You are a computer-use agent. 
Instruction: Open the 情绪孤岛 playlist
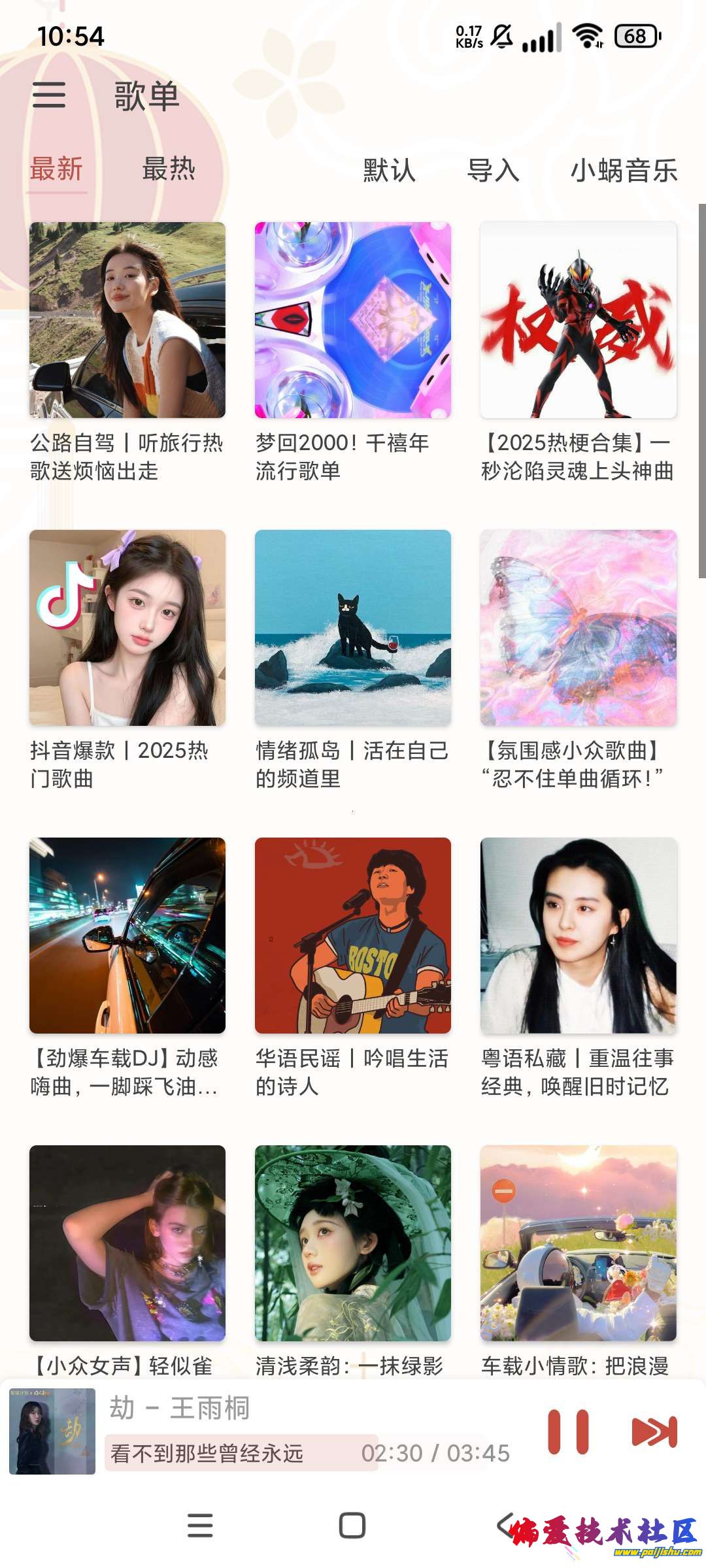tap(353, 628)
